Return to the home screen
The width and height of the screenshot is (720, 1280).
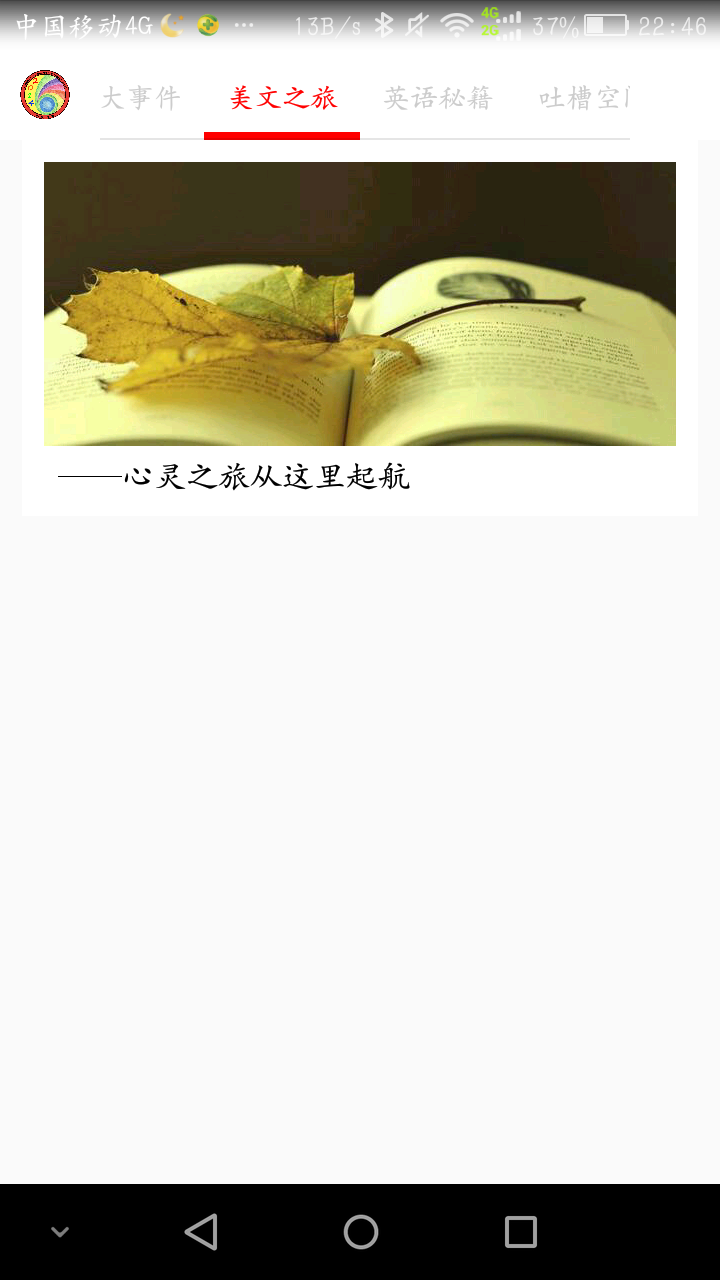(361, 1232)
